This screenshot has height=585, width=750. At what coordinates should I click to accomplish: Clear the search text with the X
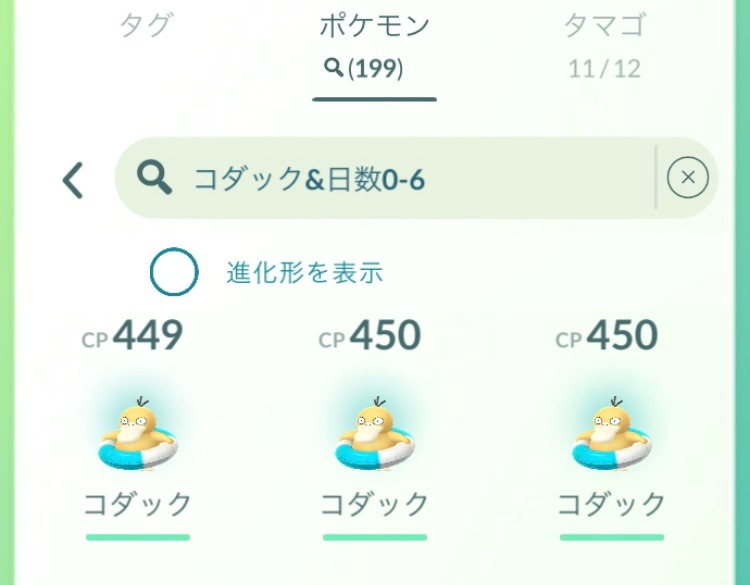pyautogui.click(x=687, y=179)
